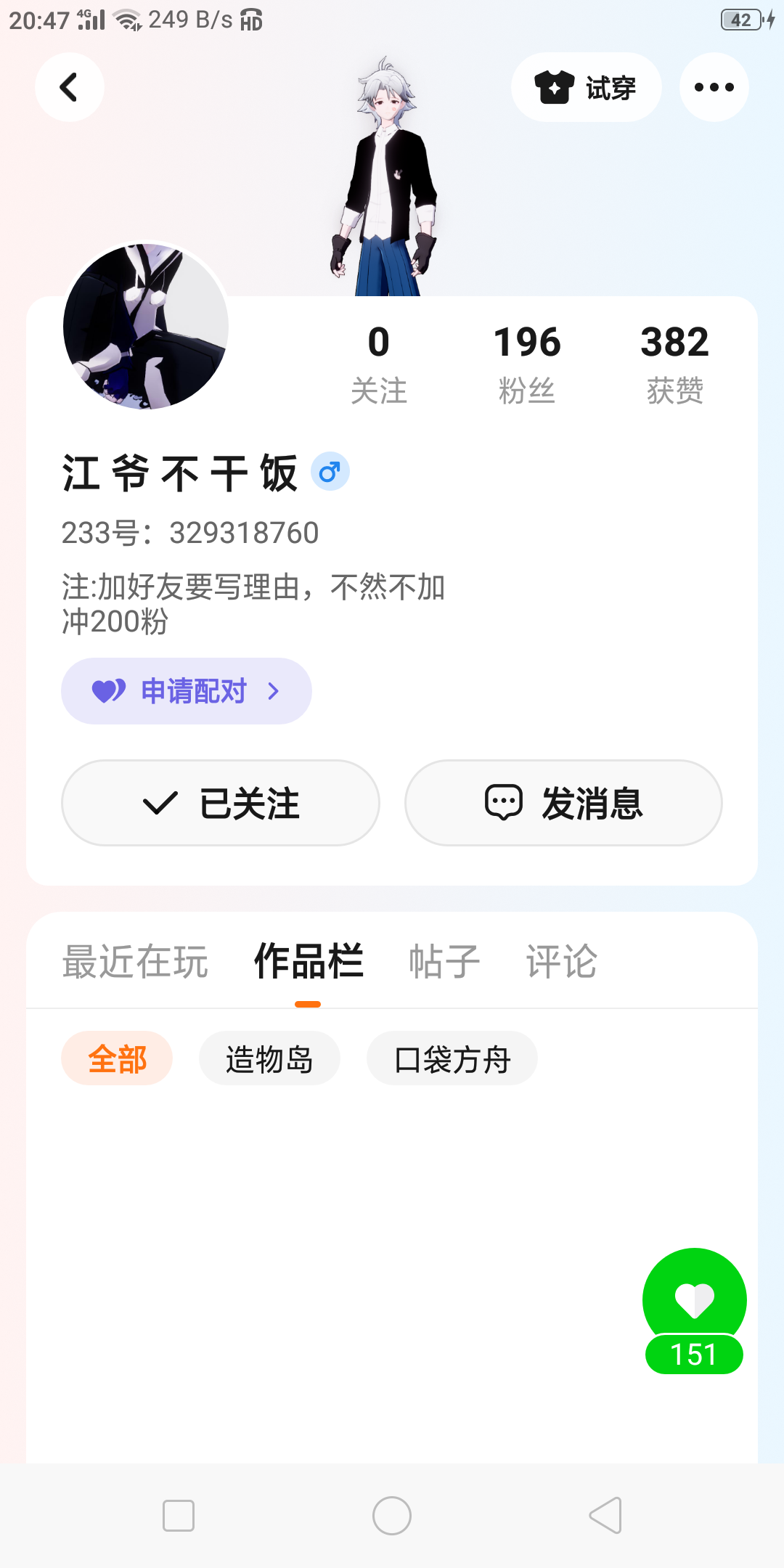The image size is (784, 1568).
Task: Unfollow via the 已关注 button
Action: coord(221,803)
